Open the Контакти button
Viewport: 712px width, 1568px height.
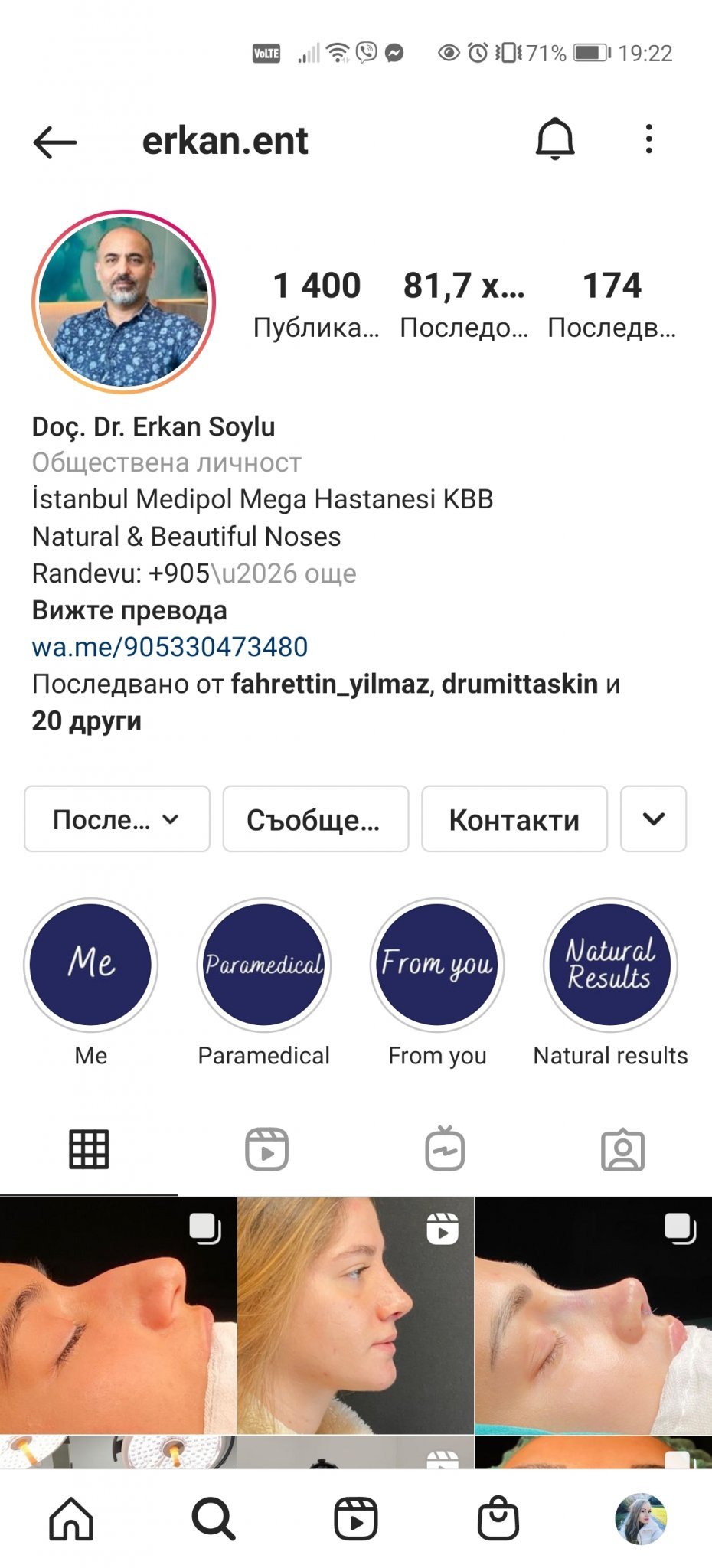(x=514, y=818)
